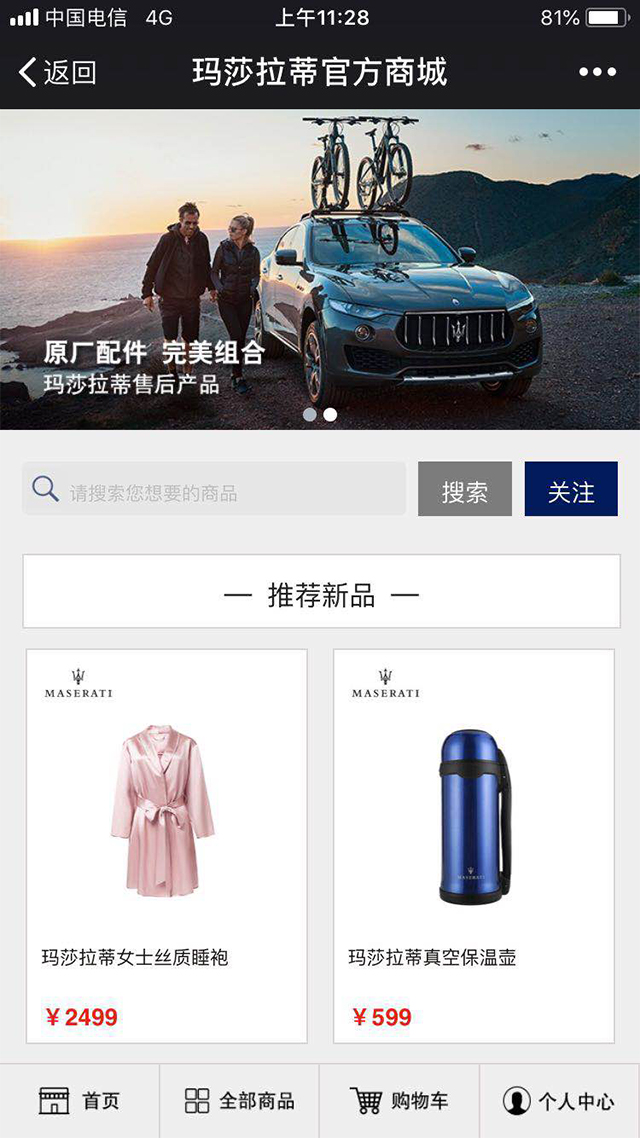Open the 玛莎拉蒂女士丝质睡袍 product card

coord(167,846)
